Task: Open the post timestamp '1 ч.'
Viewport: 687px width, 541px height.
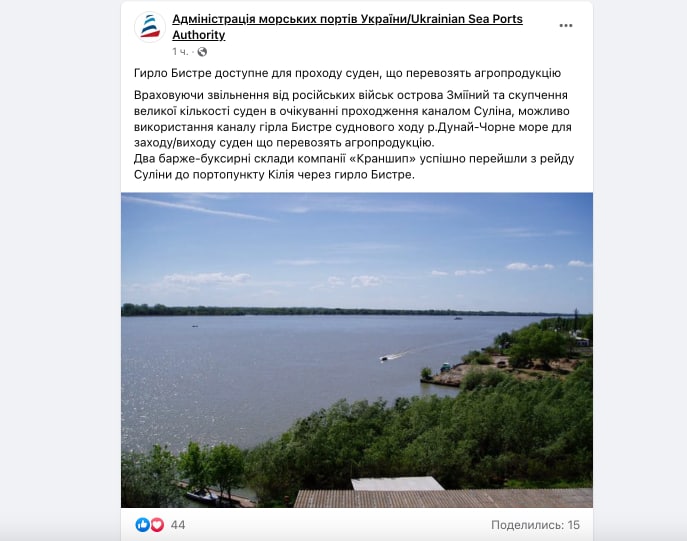Action: [180, 51]
